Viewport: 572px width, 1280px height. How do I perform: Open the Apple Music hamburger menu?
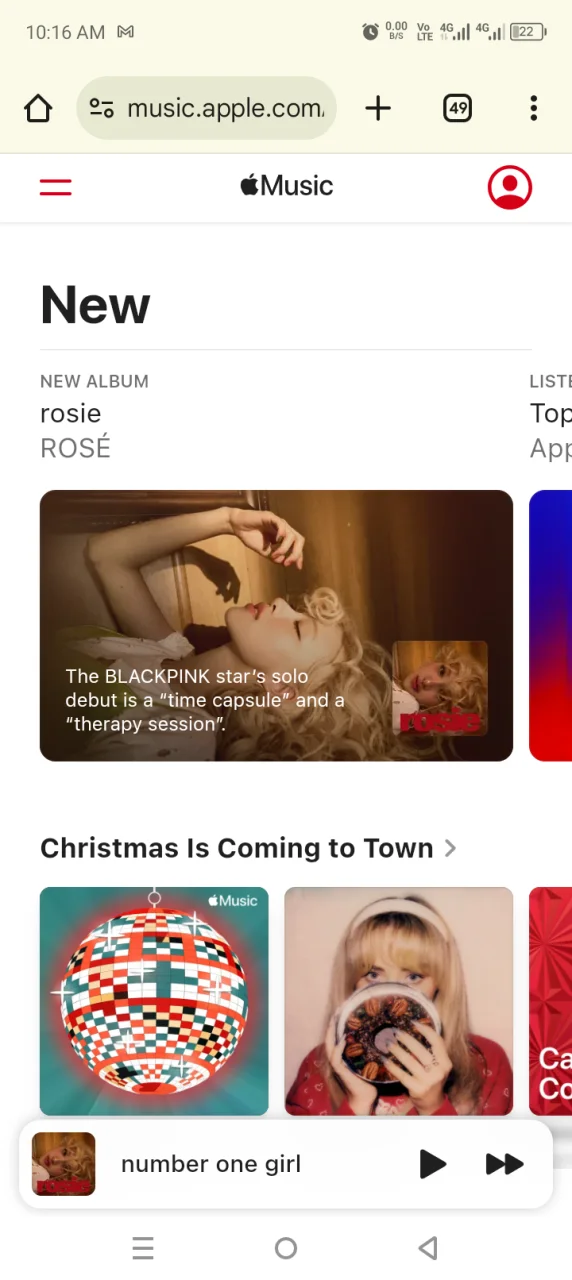(x=56, y=187)
